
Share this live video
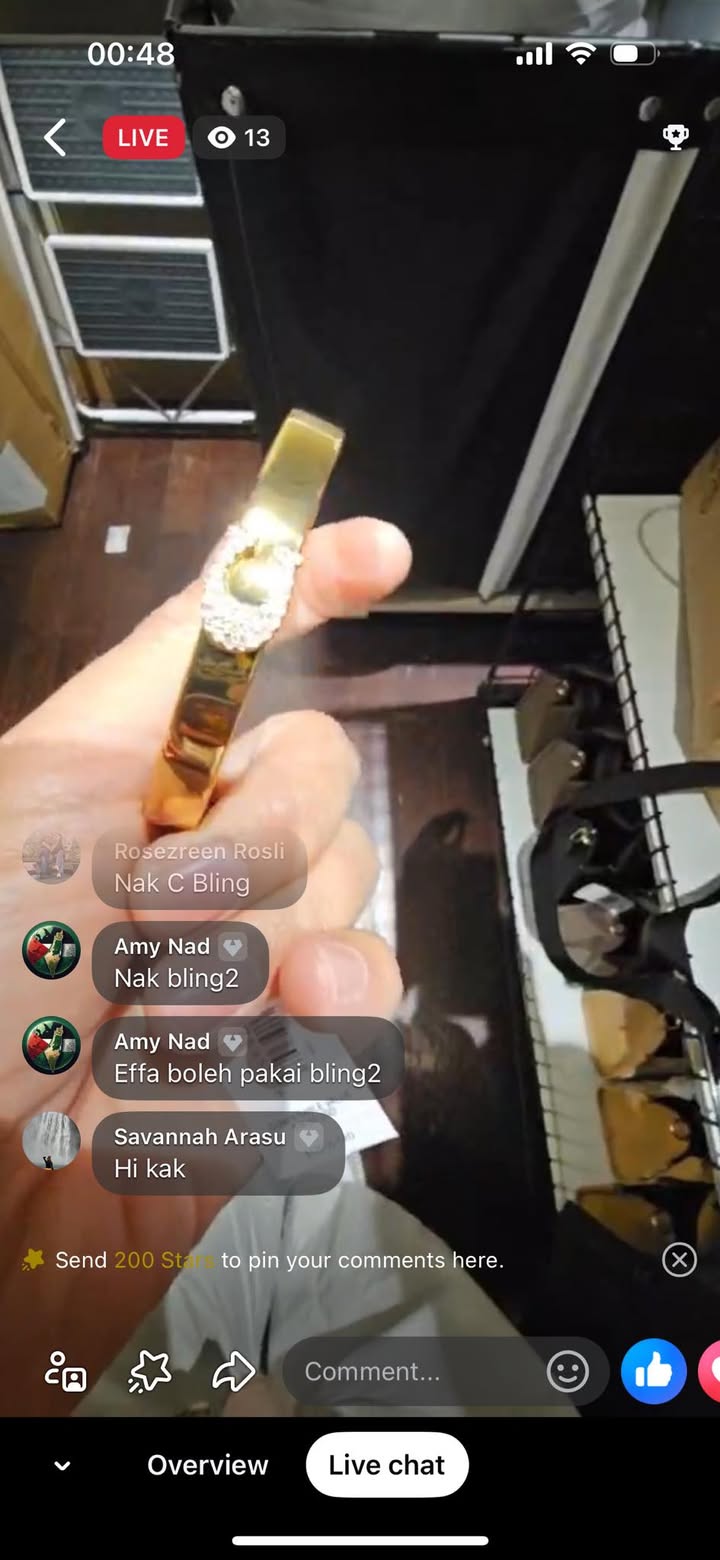pos(234,1371)
